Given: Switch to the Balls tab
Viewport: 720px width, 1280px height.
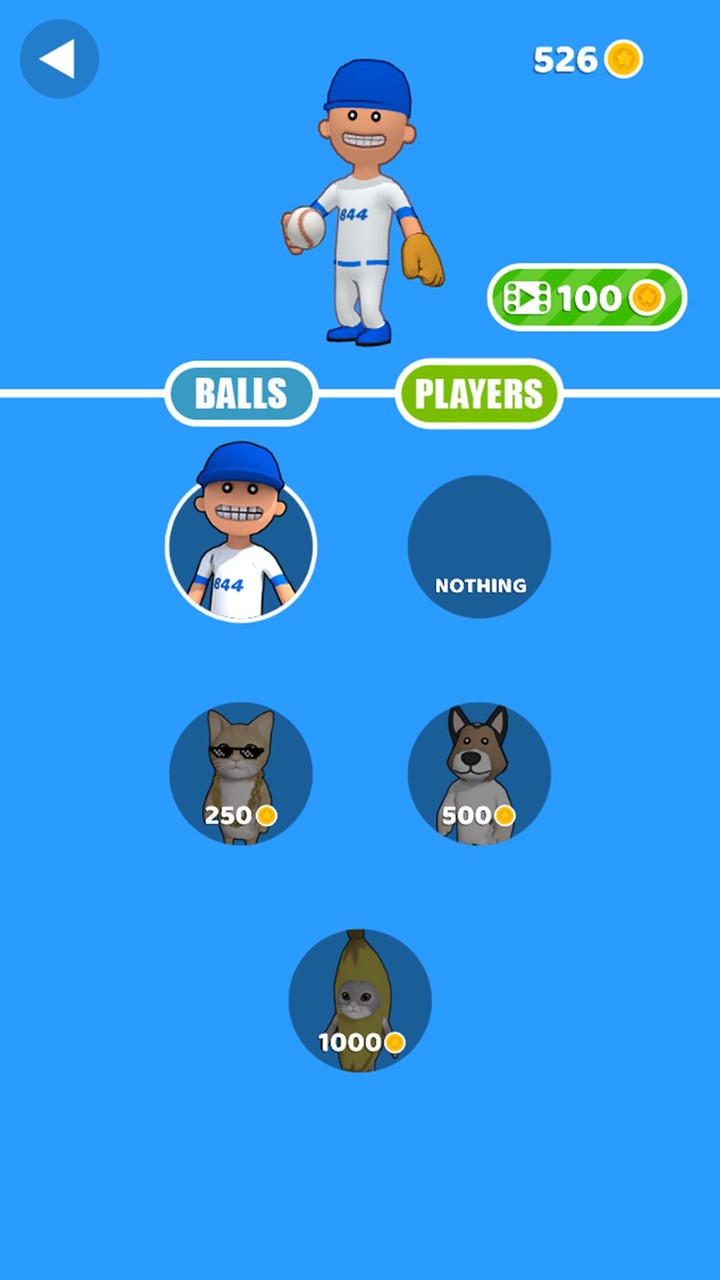Looking at the screenshot, I should pos(241,394).
